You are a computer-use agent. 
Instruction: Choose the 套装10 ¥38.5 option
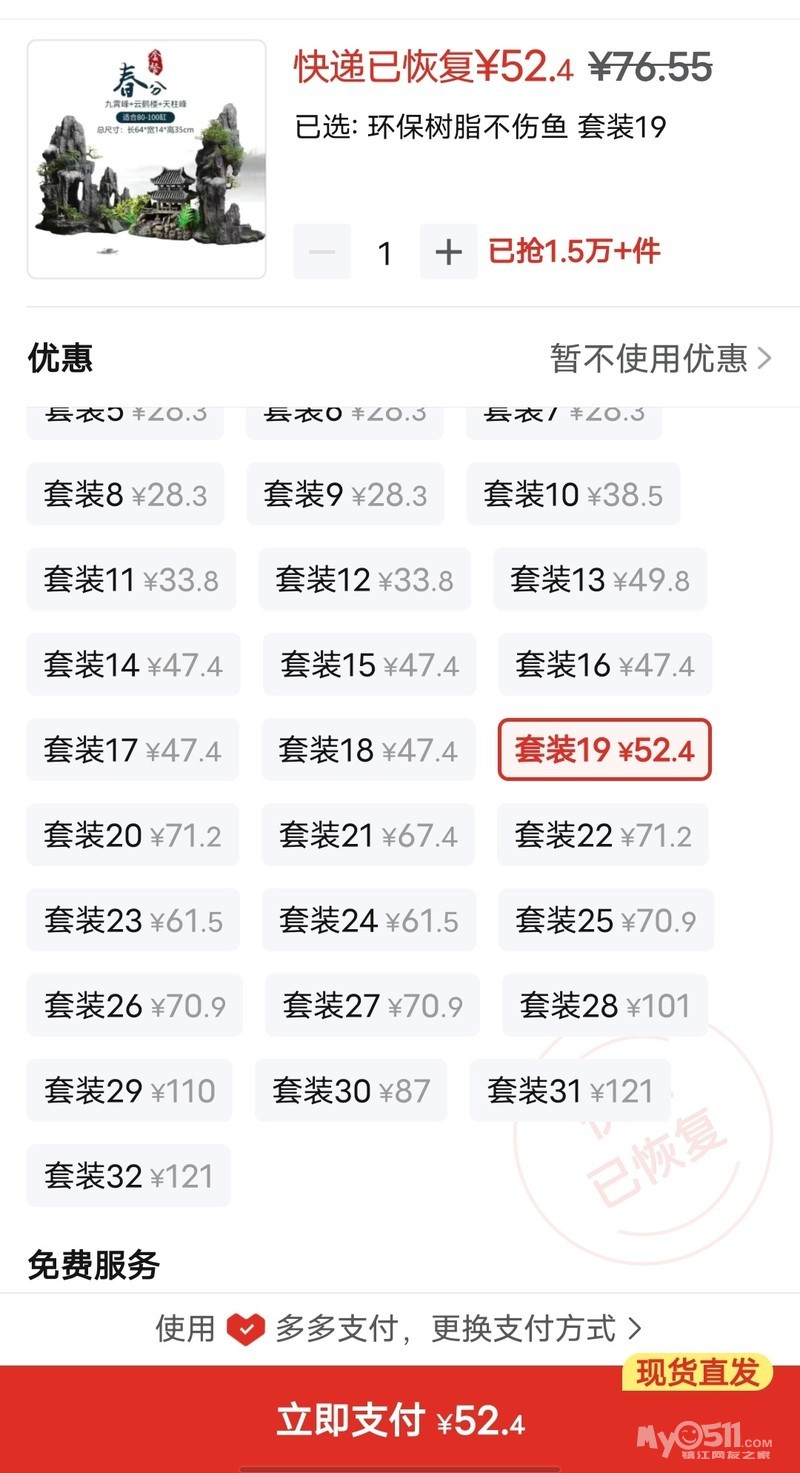pyautogui.click(x=573, y=494)
